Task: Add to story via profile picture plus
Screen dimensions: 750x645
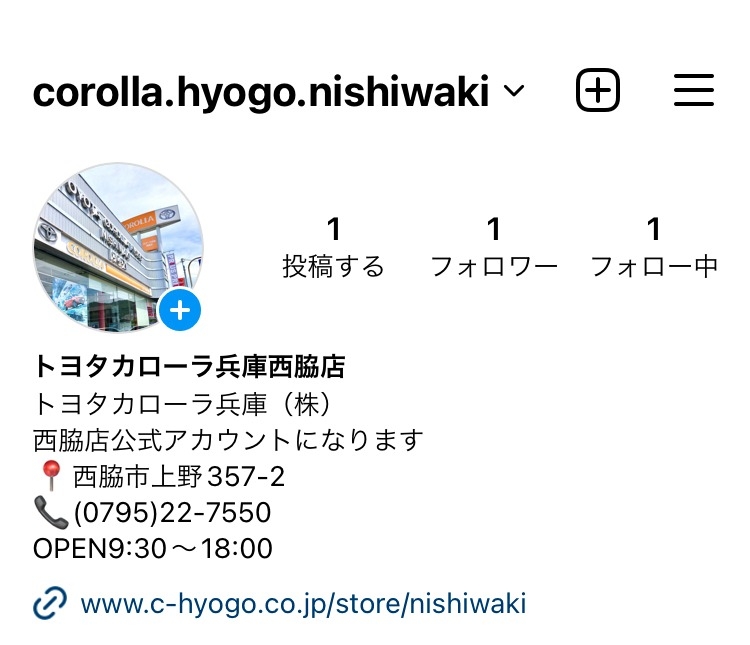Action: (x=180, y=312)
